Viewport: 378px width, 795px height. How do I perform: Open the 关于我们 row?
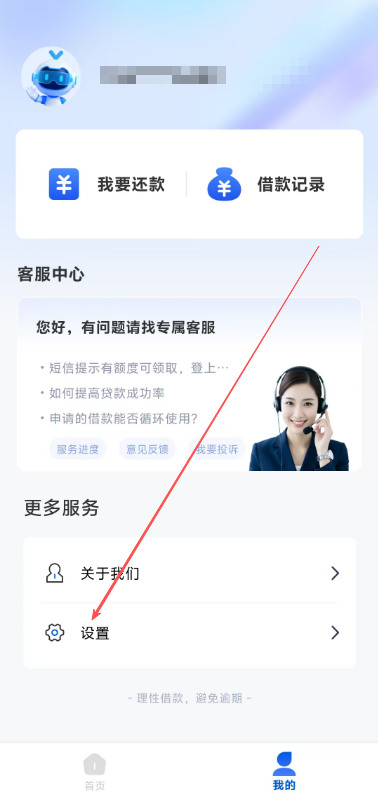pos(190,573)
